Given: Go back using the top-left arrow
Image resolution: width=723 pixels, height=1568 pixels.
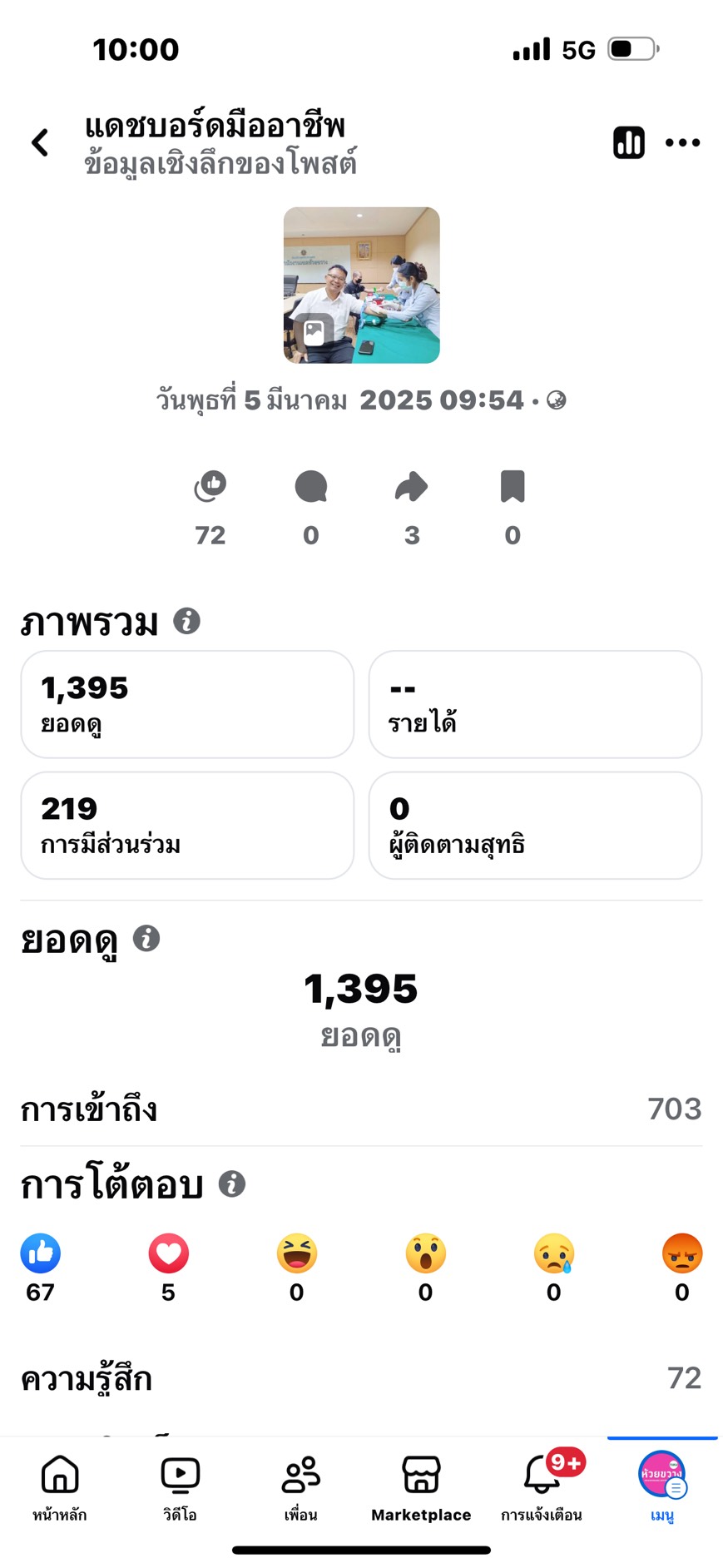Looking at the screenshot, I should point(40,142).
